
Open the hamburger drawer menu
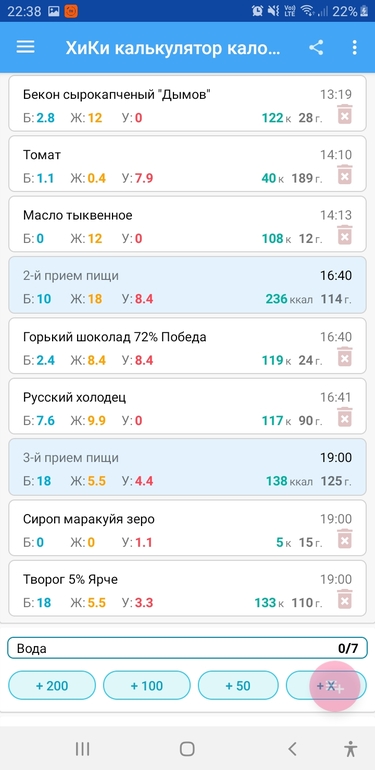click(x=26, y=47)
